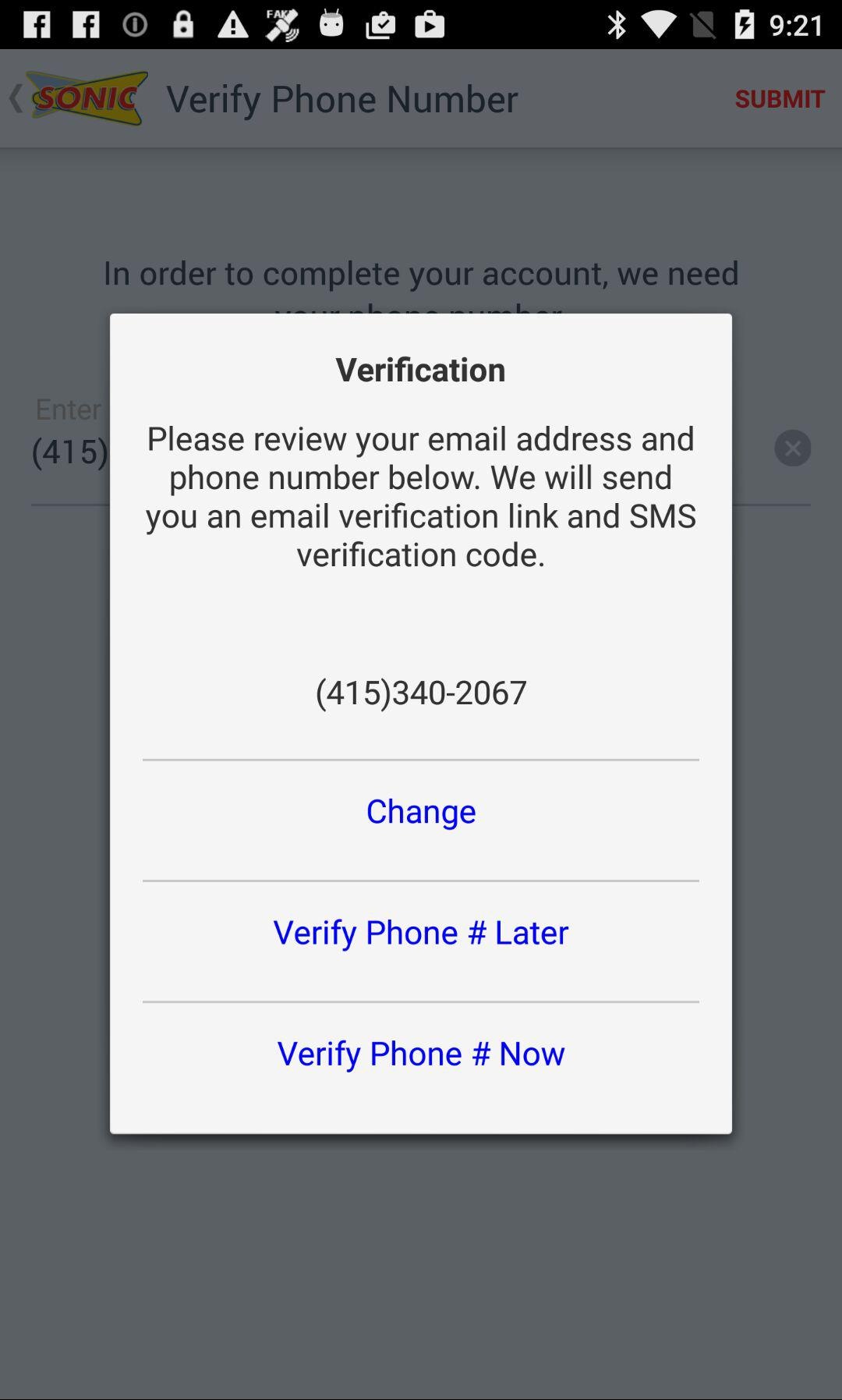Tap Change to edit the phone number
The image size is (842, 1400).
(420, 811)
